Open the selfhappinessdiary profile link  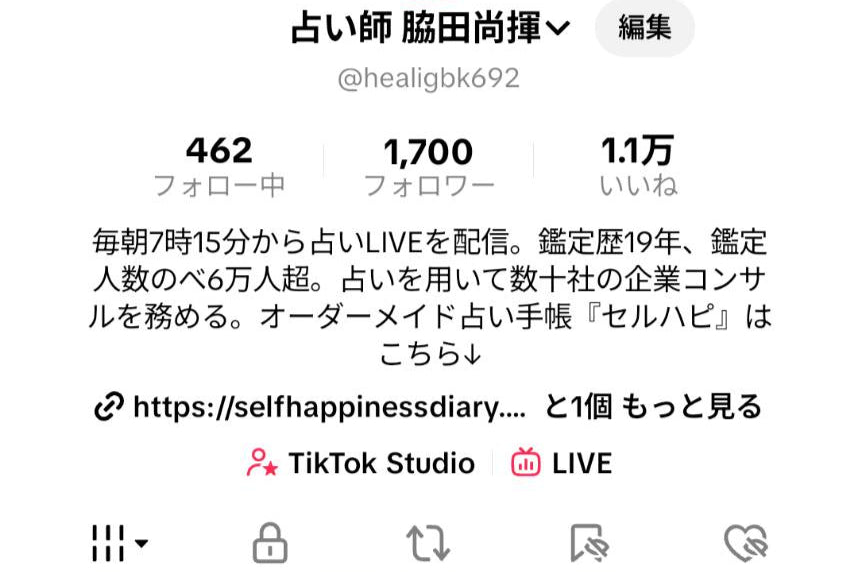(x=310, y=407)
